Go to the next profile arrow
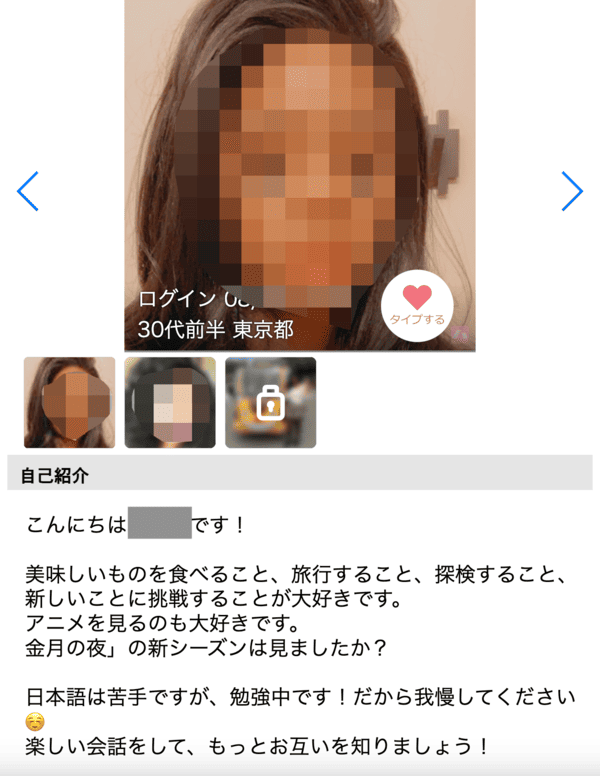This screenshot has width=600, height=776. (572, 191)
